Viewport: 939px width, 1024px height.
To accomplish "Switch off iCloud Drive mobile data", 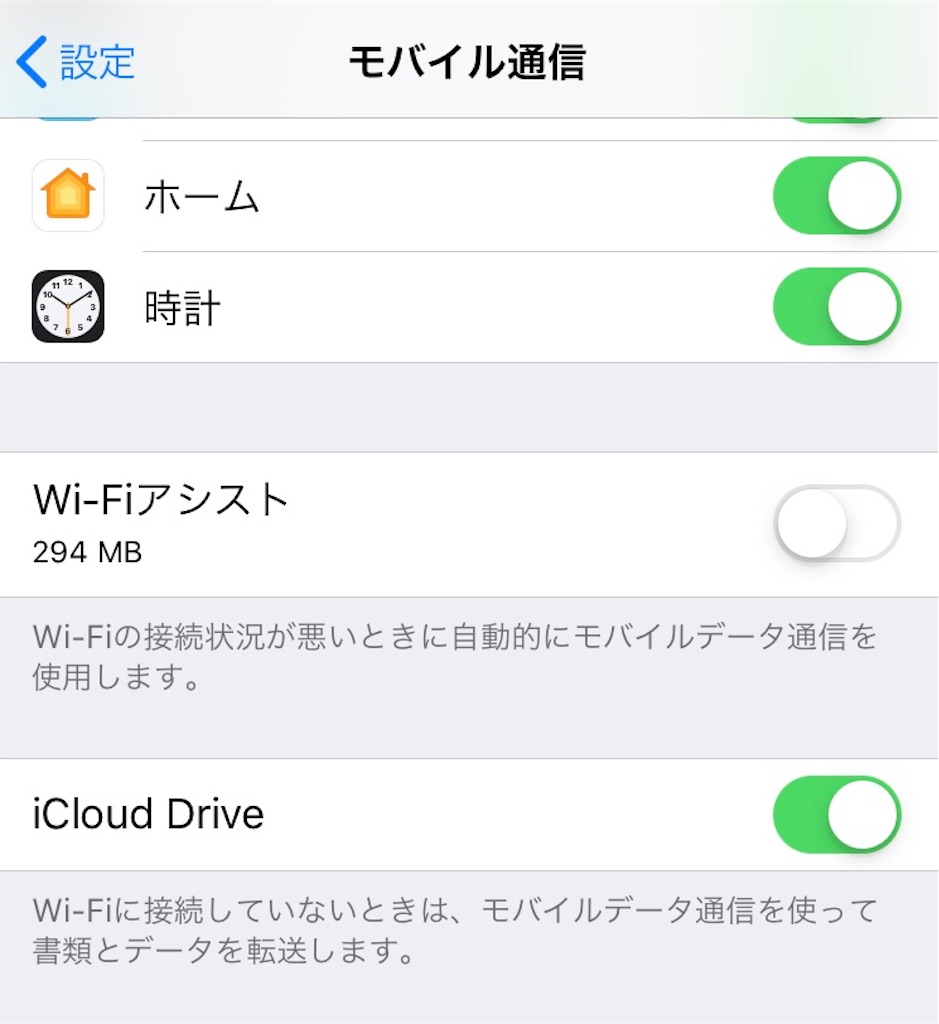I will pos(836,814).
